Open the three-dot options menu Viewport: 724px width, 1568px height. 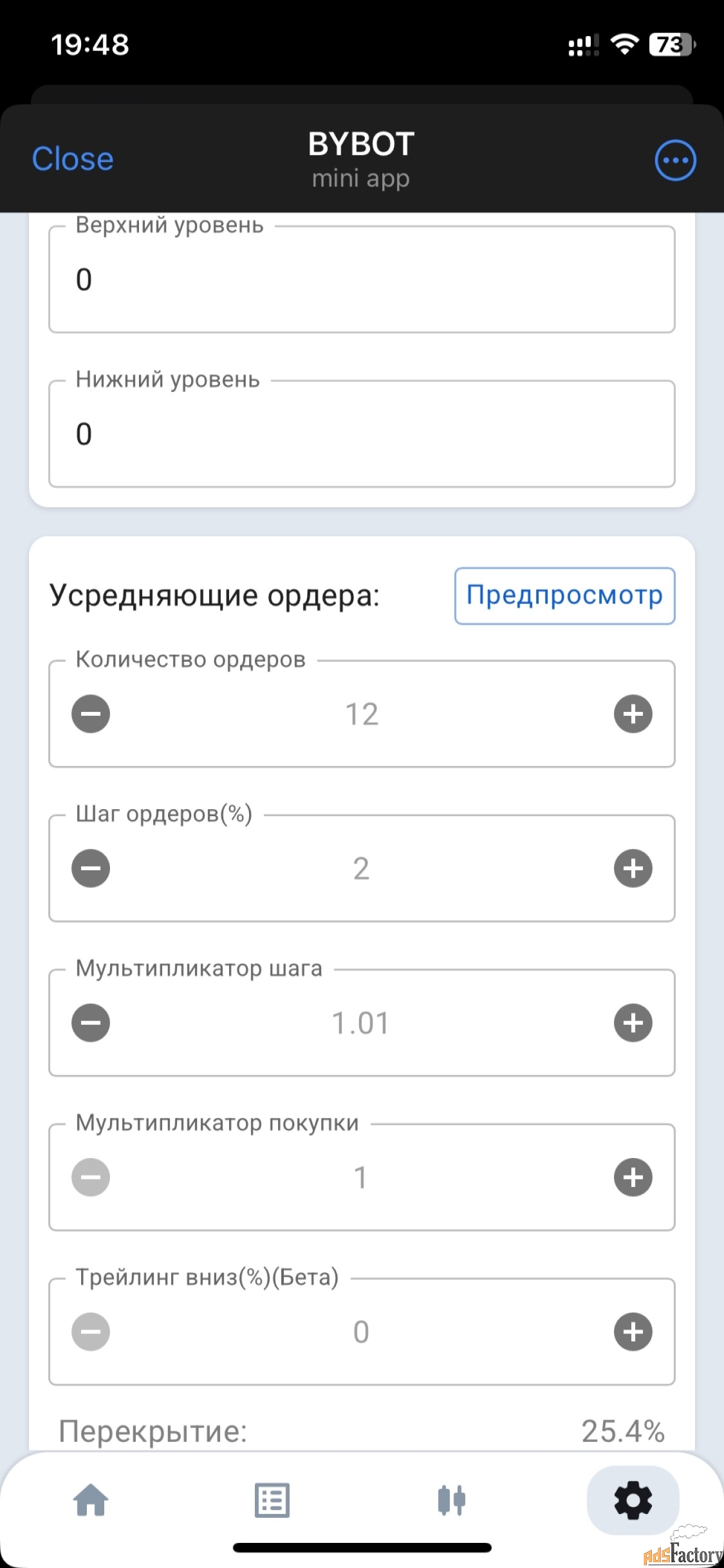[675, 160]
